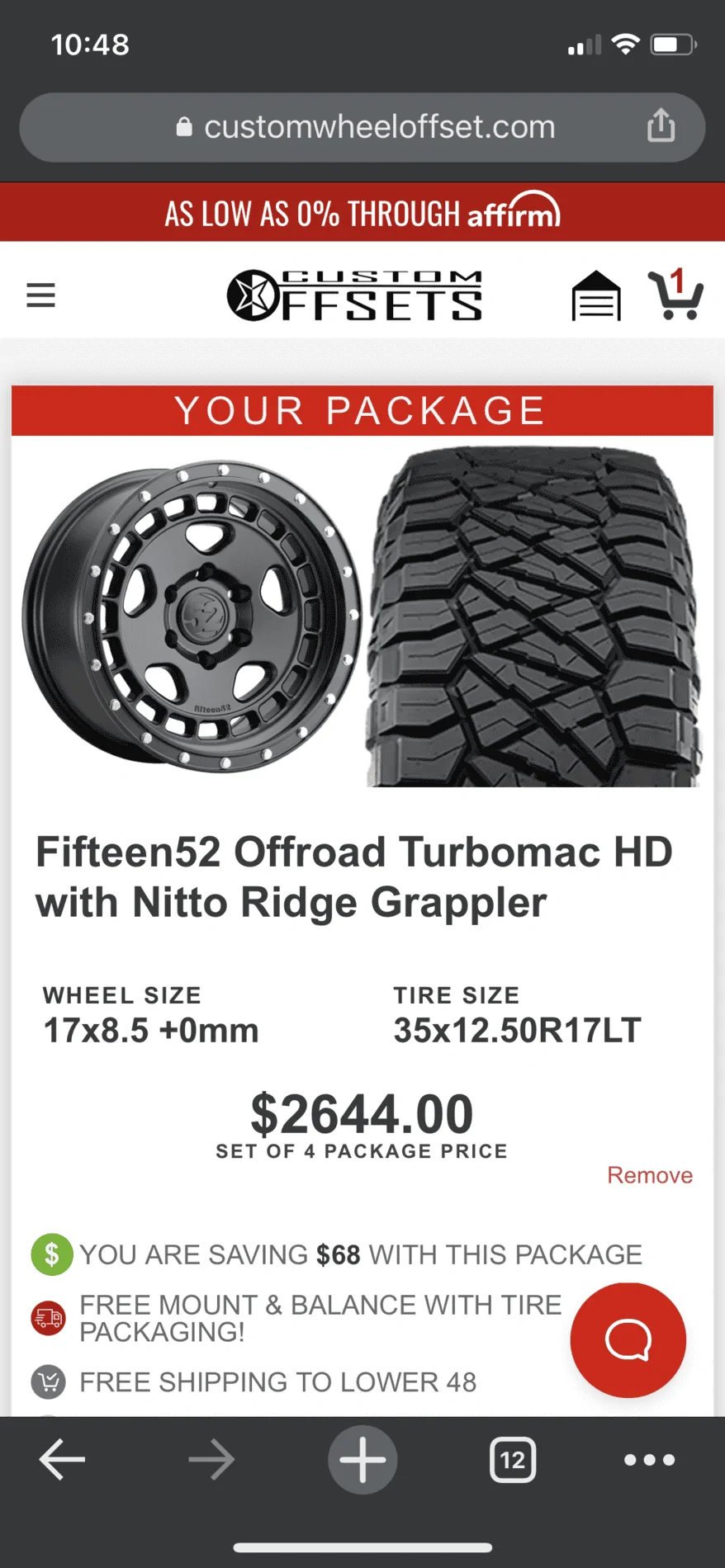Screen dimensions: 725x1568
Task: Show the 12 open tabs
Action: click(x=512, y=1460)
